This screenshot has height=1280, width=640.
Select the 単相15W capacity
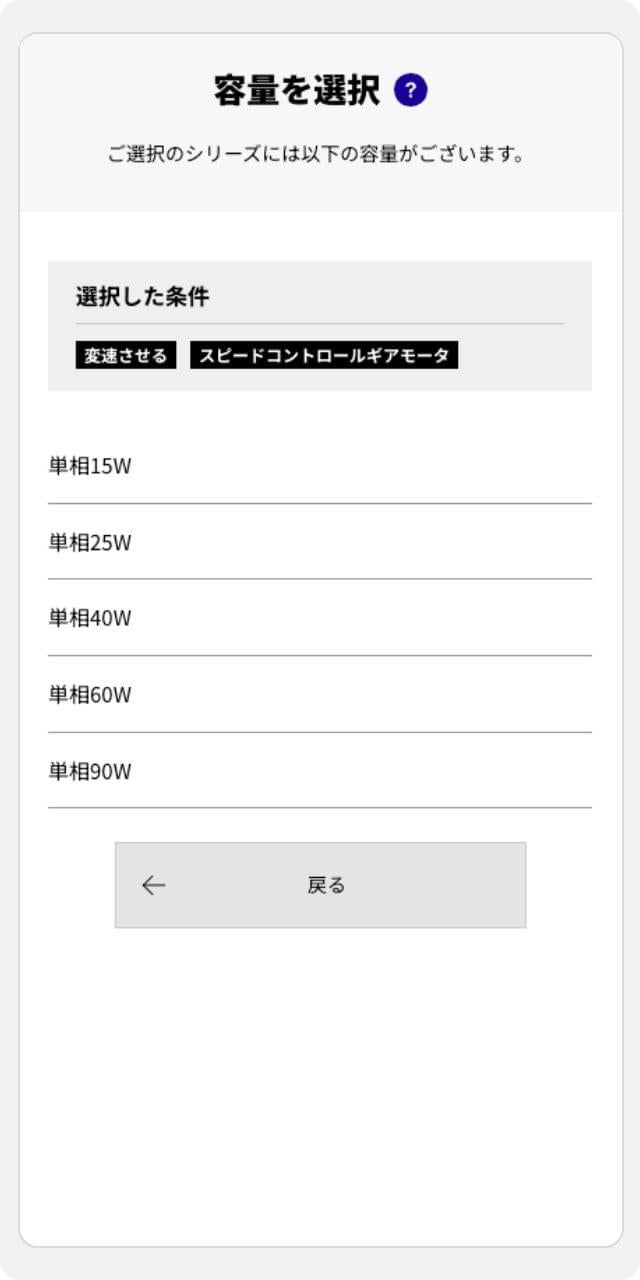[320, 466]
